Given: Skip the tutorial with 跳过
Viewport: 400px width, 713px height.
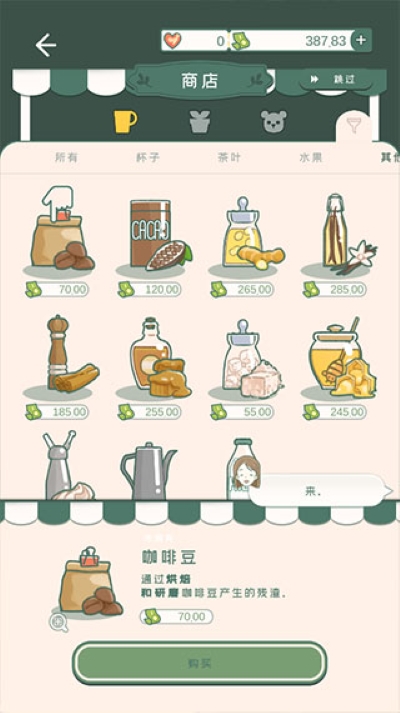Looking at the screenshot, I should [334, 80].
